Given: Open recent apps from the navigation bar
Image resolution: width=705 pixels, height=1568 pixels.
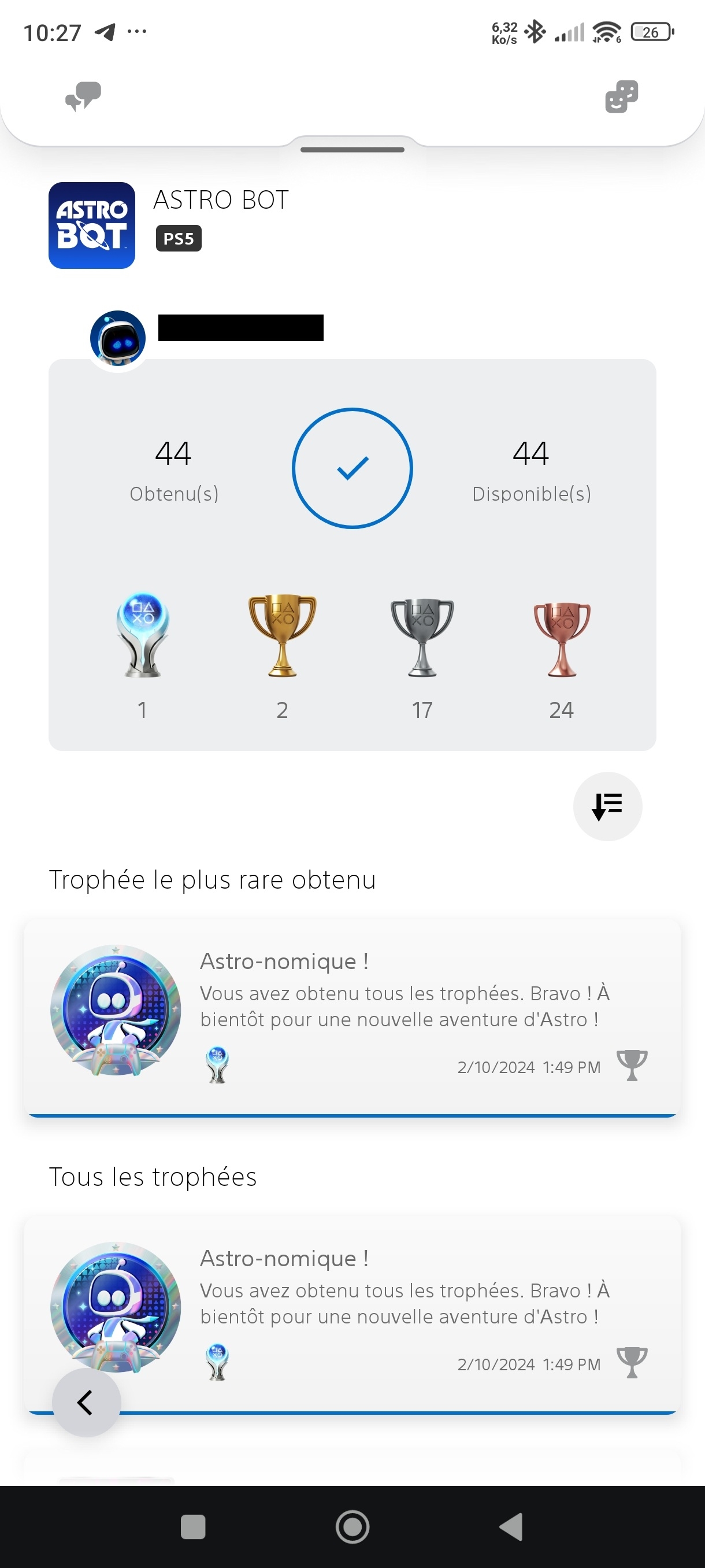Looking at the screenshot, I should [193, 1526].
